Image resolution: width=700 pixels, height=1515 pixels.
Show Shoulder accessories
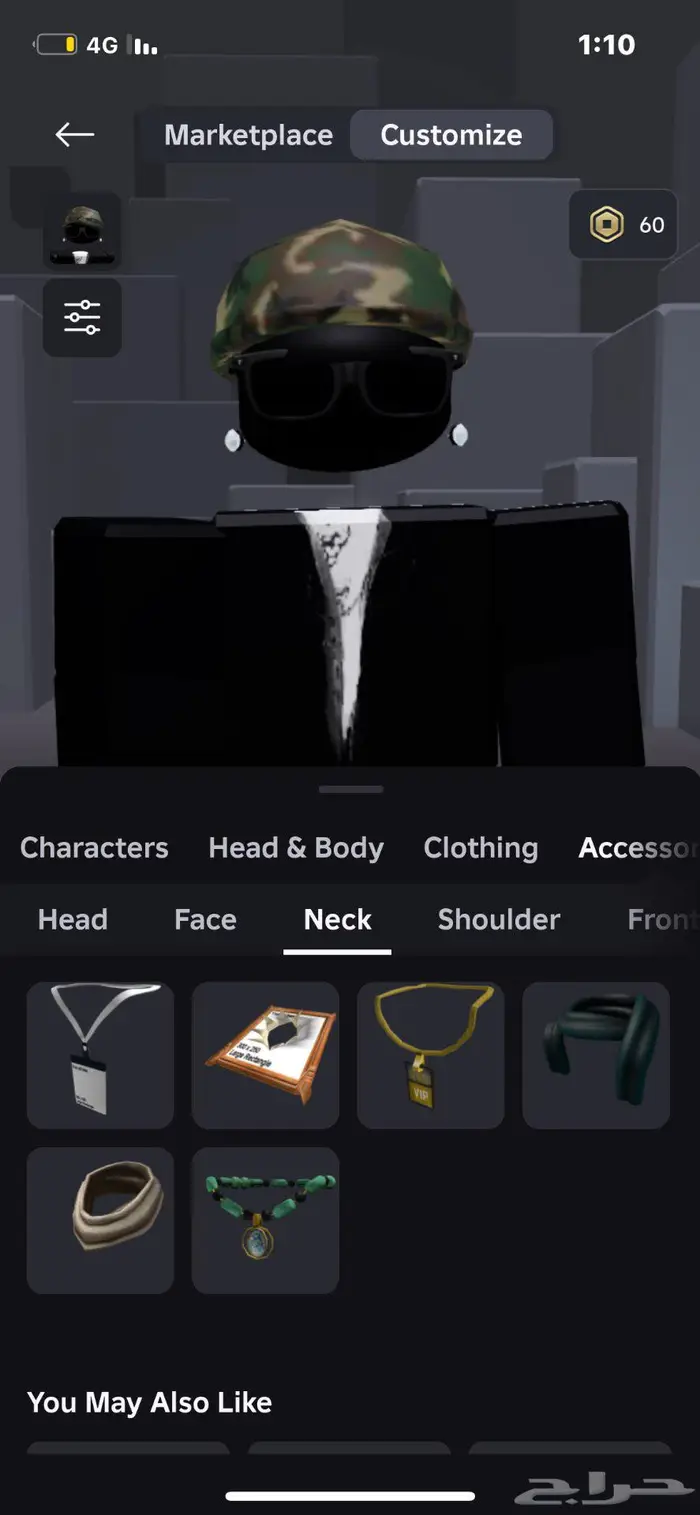pyautogui.click(x=499, y=920)
